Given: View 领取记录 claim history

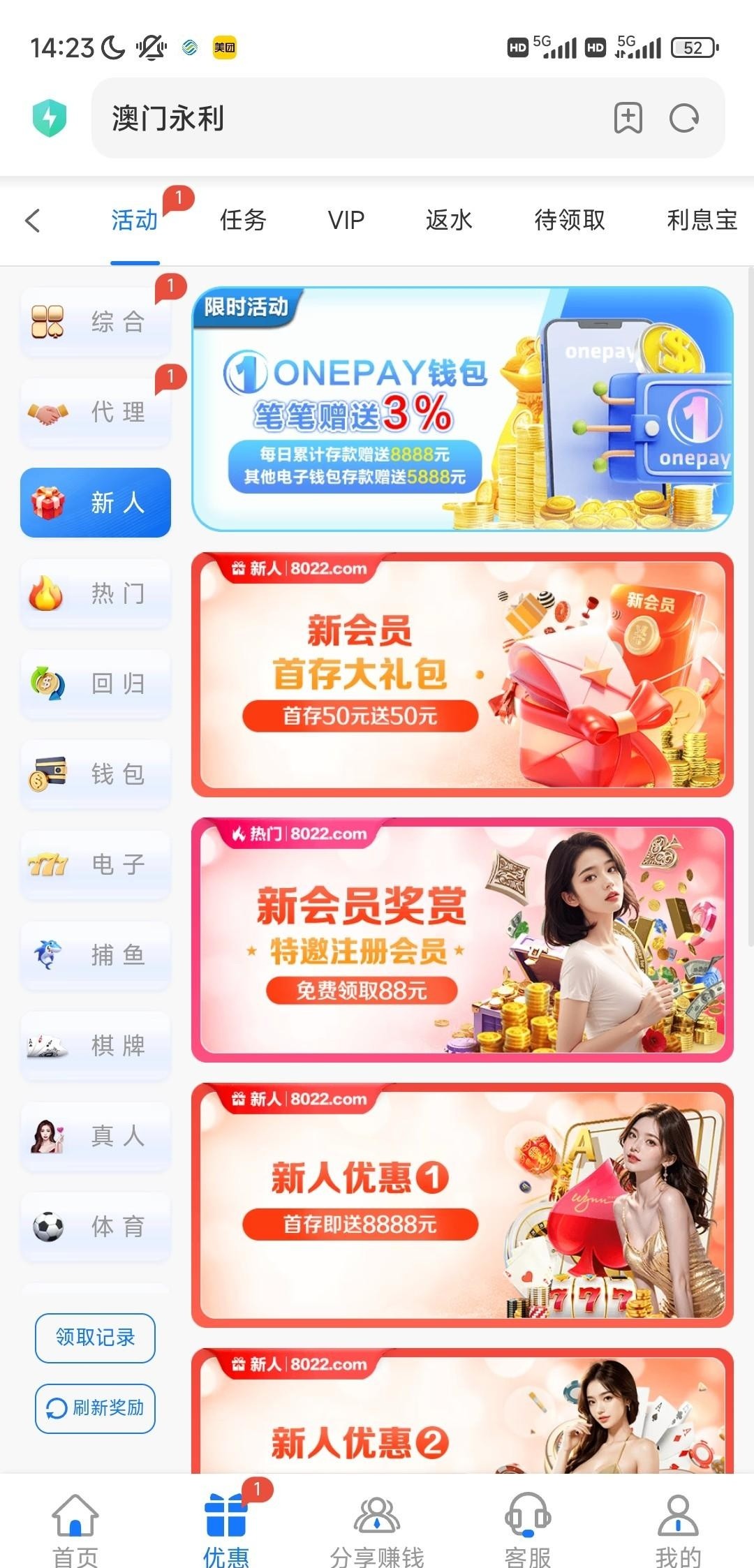Looking at the screenshot, I should point(95,1337).
